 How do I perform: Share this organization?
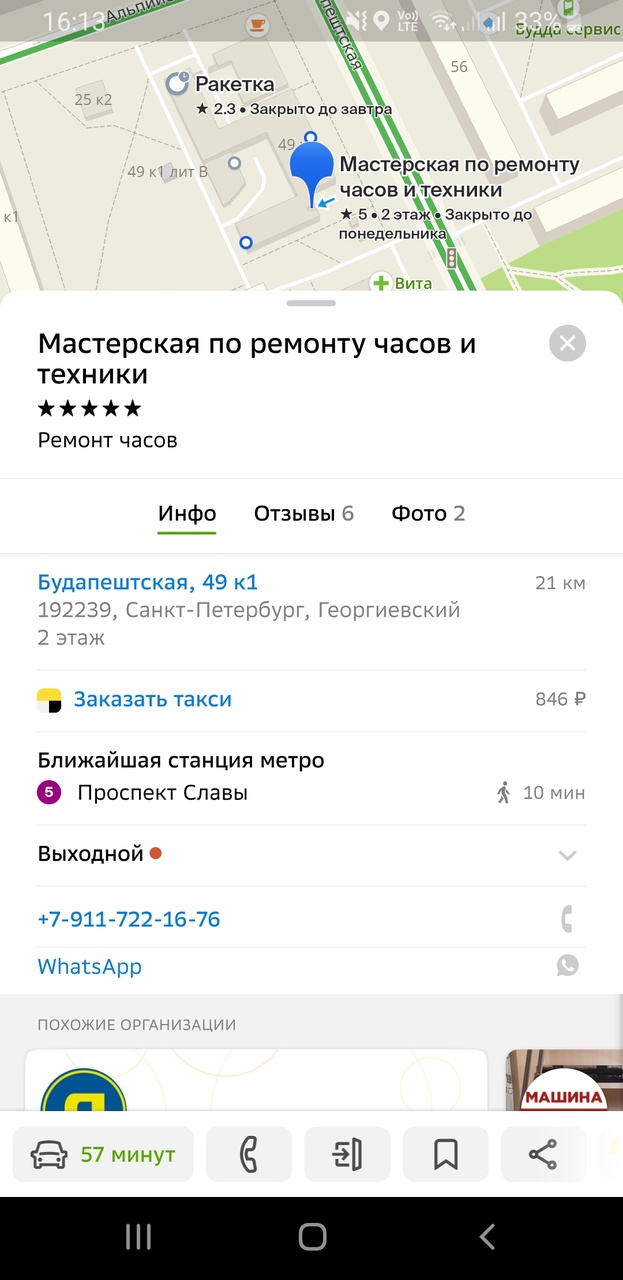click(x=543, y=1155)
